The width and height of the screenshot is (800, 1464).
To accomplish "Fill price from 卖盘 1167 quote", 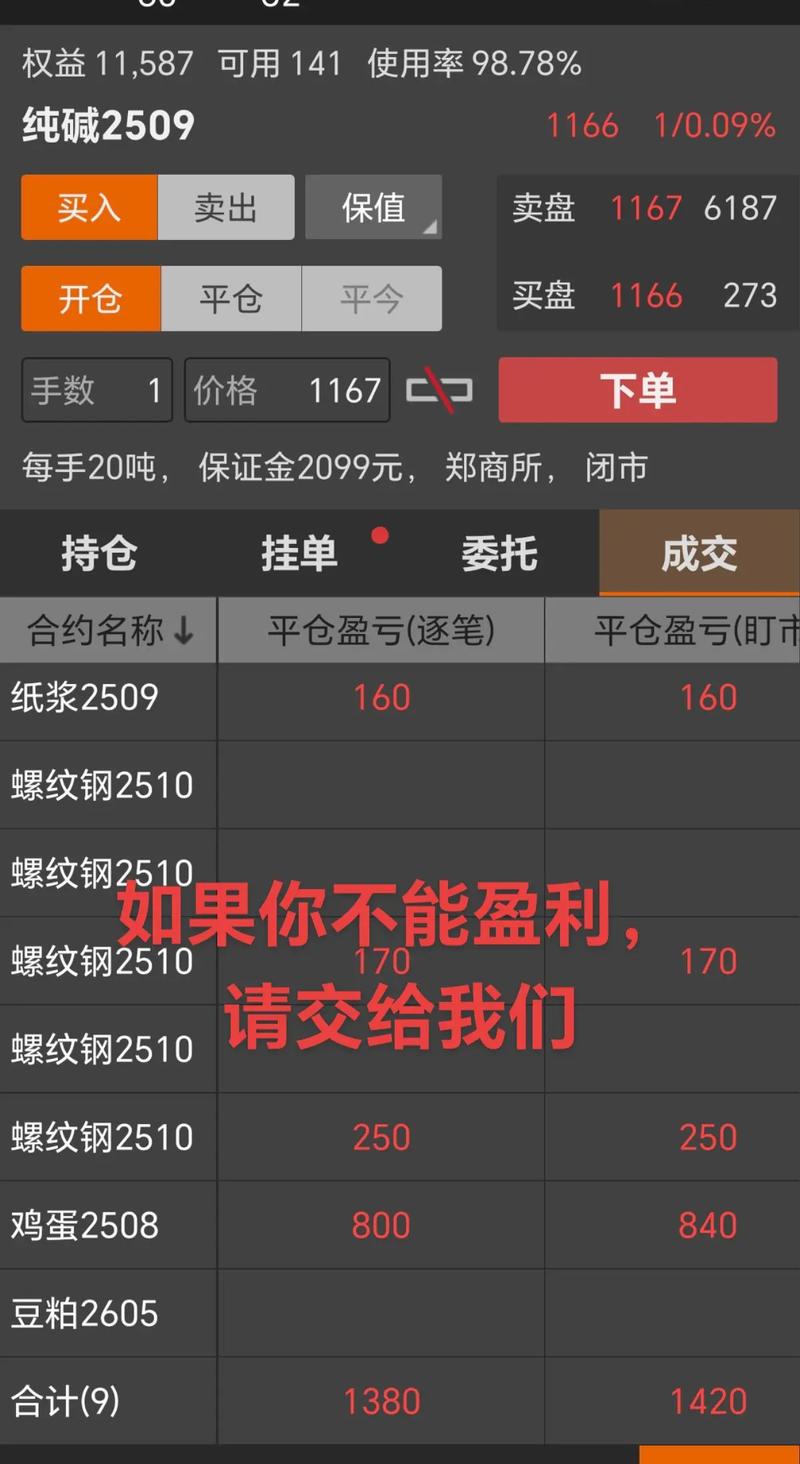I will click(645, 208).
